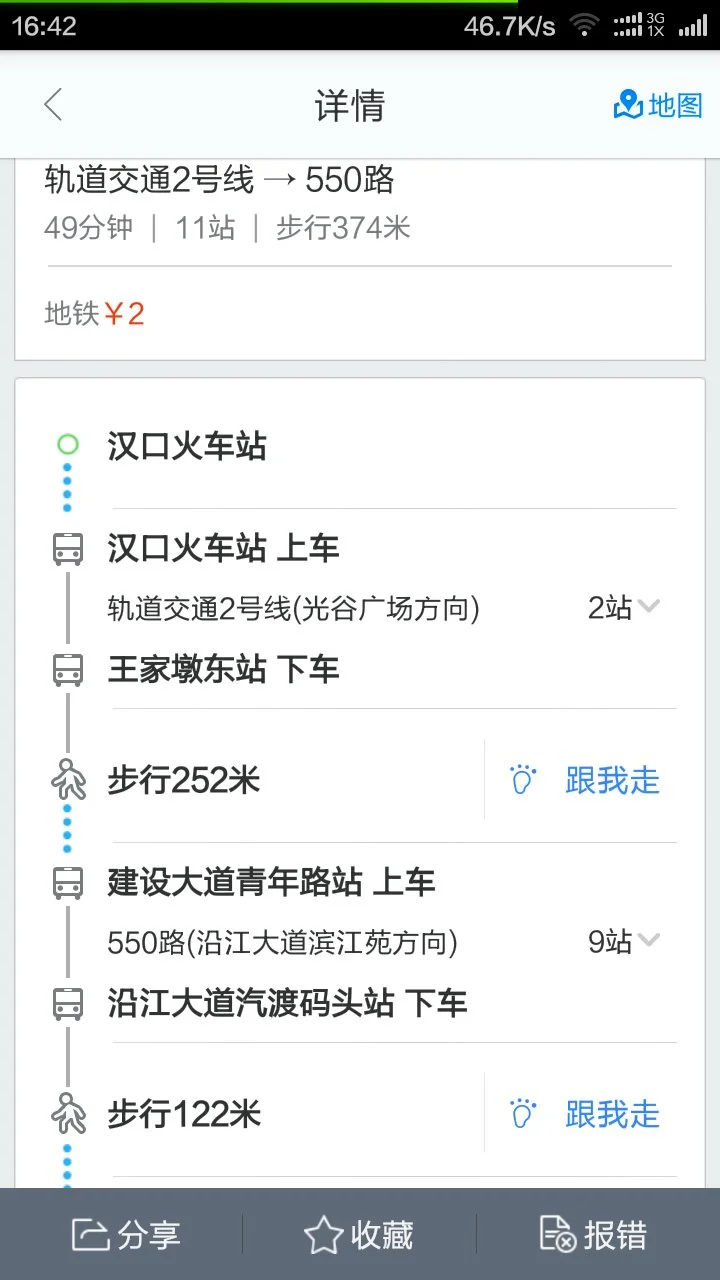Screen dimensions: 720x1280
Task: Tap the walking person icon for 步行122米
Action: point(67,1114)
